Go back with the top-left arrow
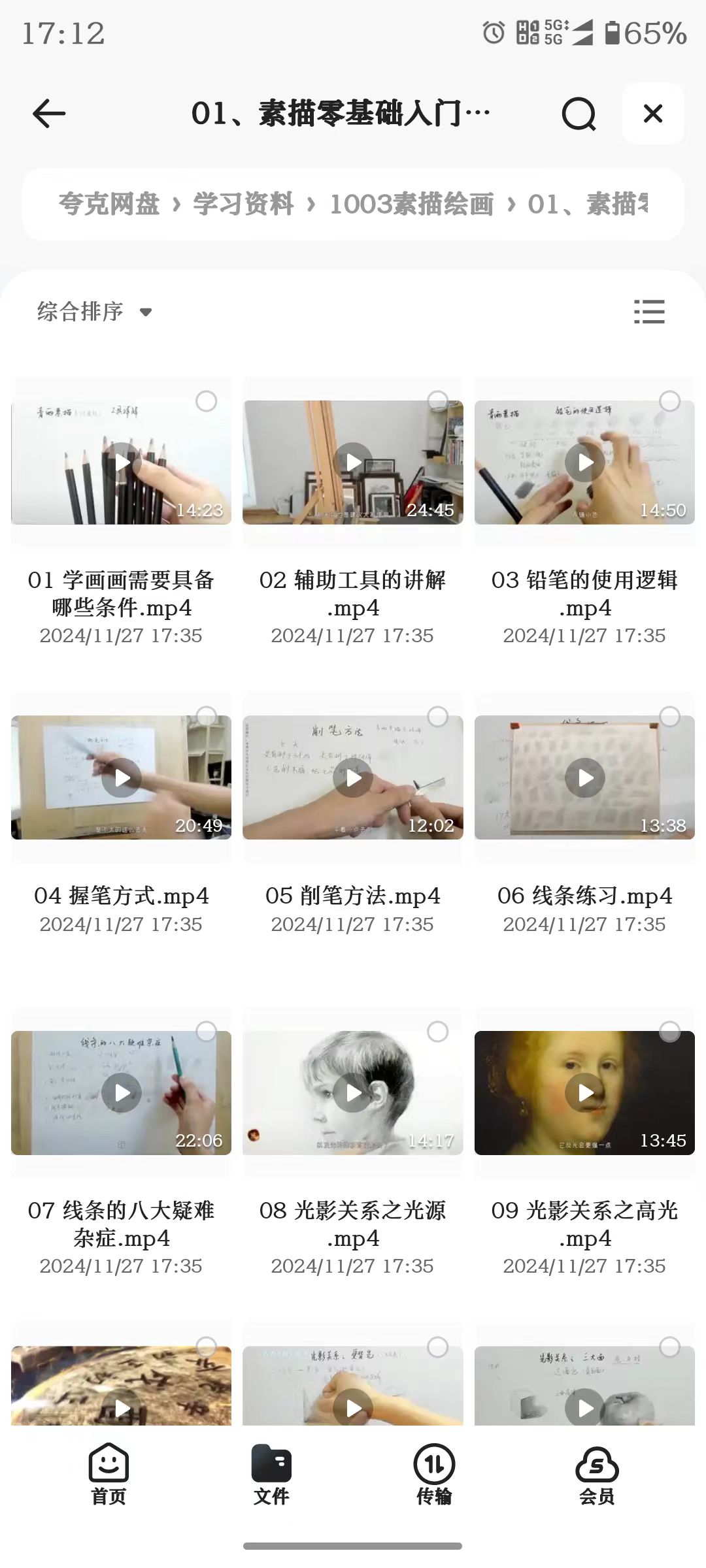Viewport: 706px width, 1568px height. pos(49,114)
